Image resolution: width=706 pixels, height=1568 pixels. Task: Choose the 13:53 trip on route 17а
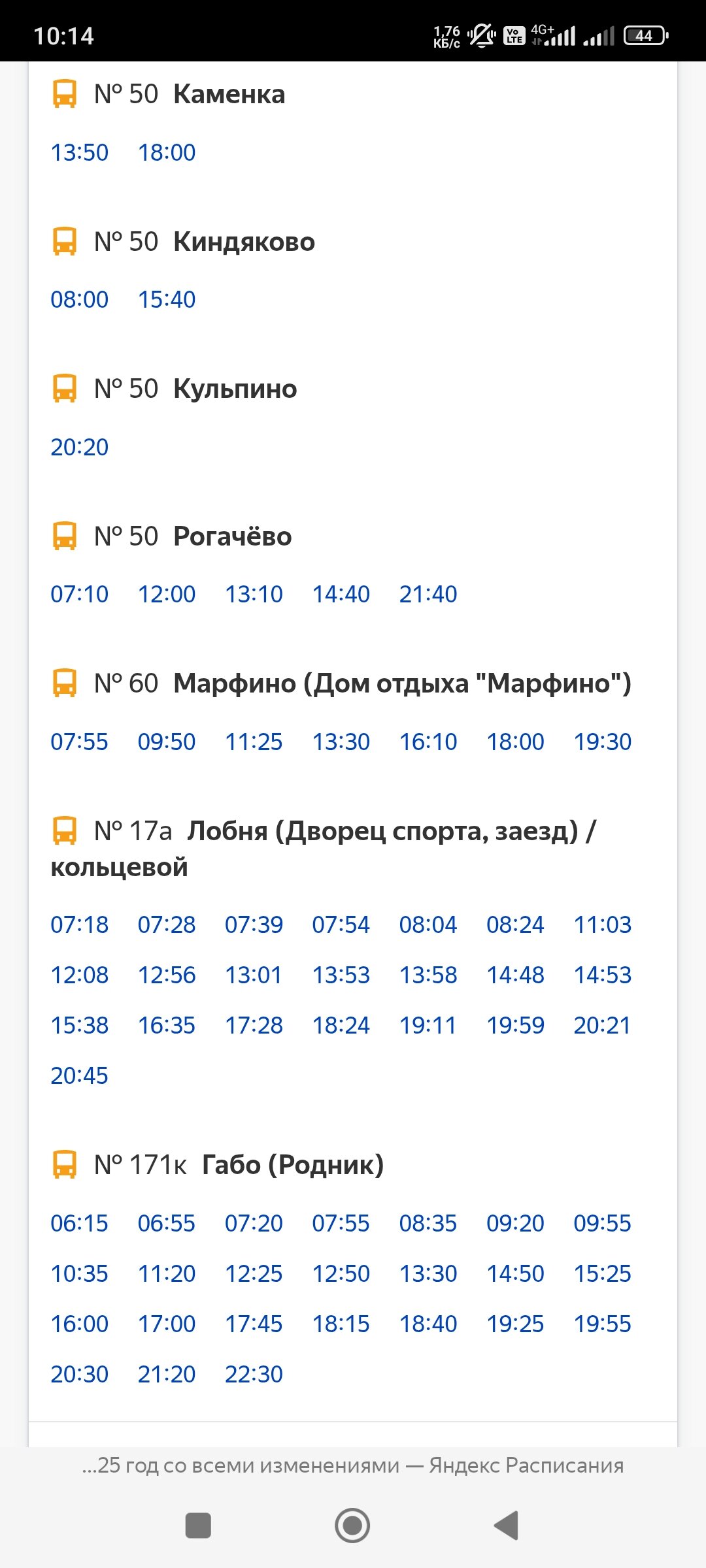341,975
